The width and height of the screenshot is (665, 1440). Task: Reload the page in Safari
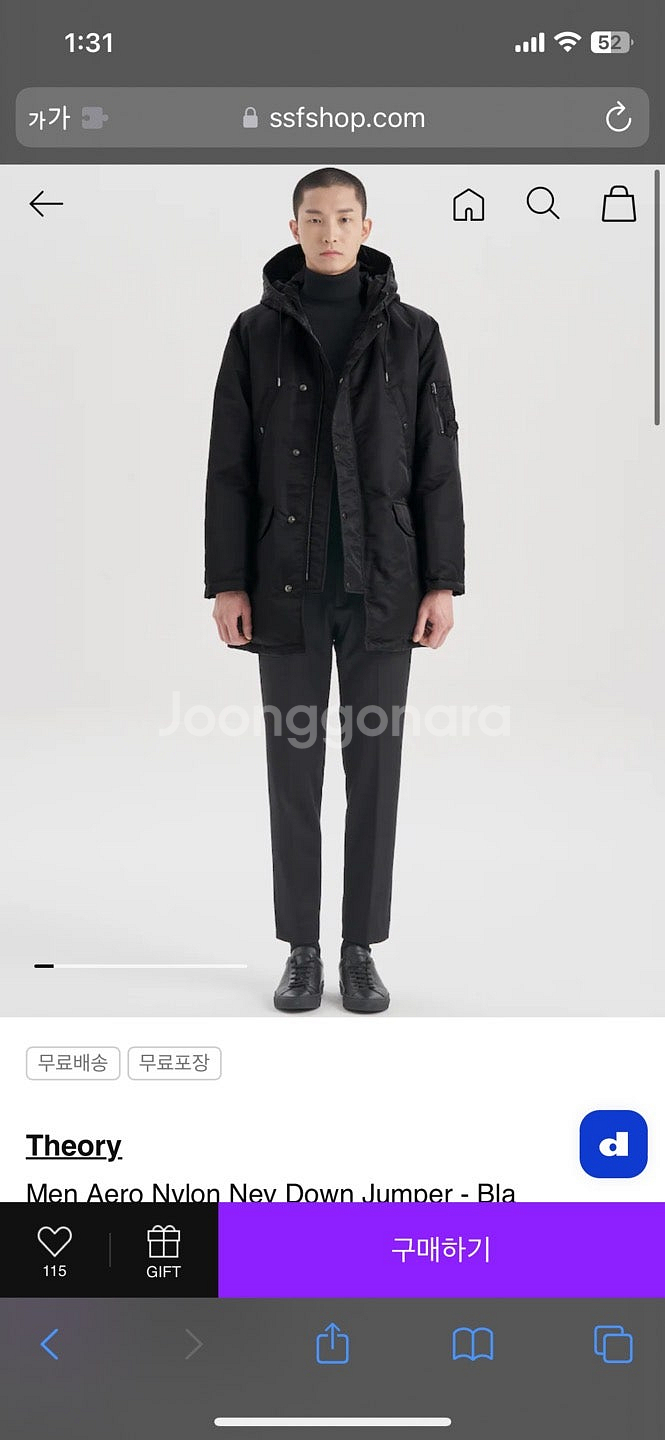tap(618, 118)
